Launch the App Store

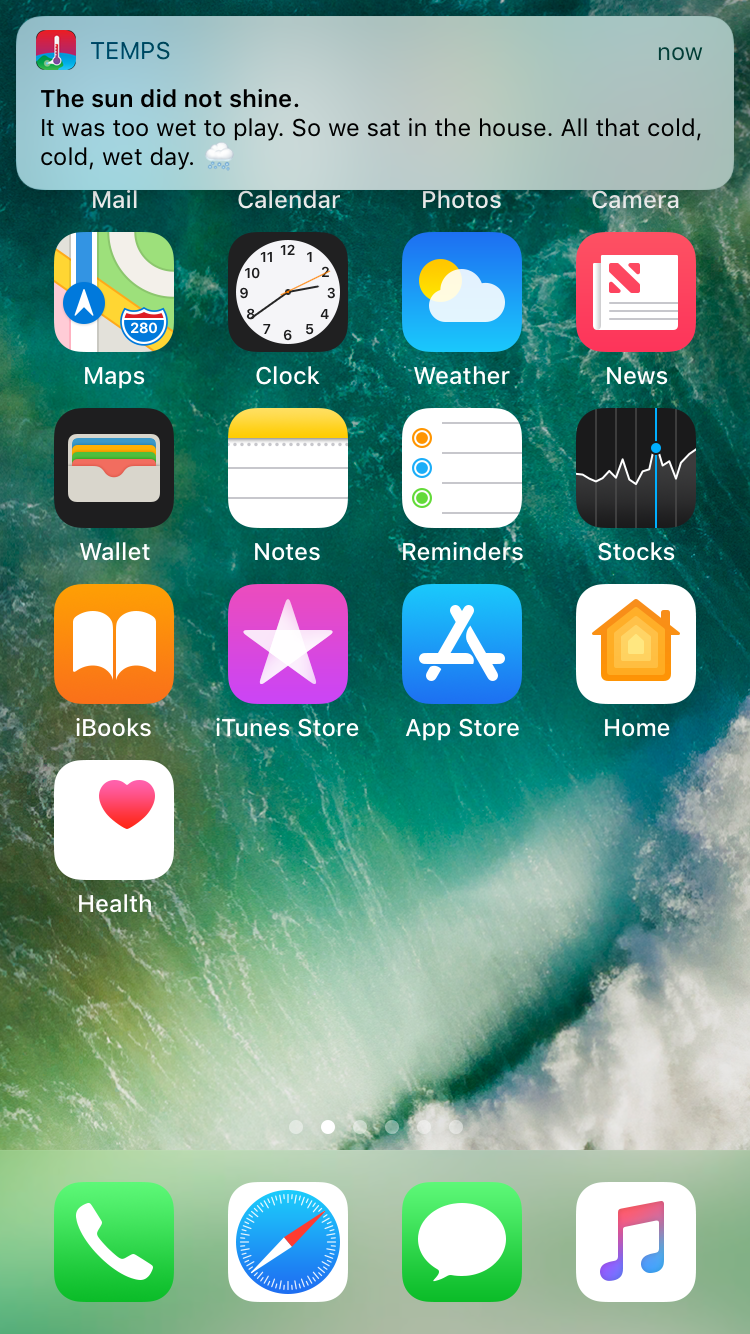pos(462,644)
